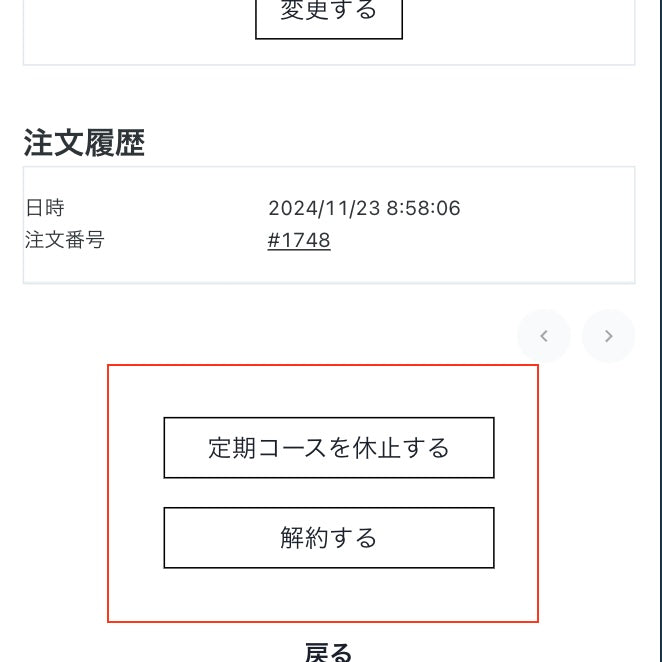
Task: Open order number #1748 link
Action: 299,240
